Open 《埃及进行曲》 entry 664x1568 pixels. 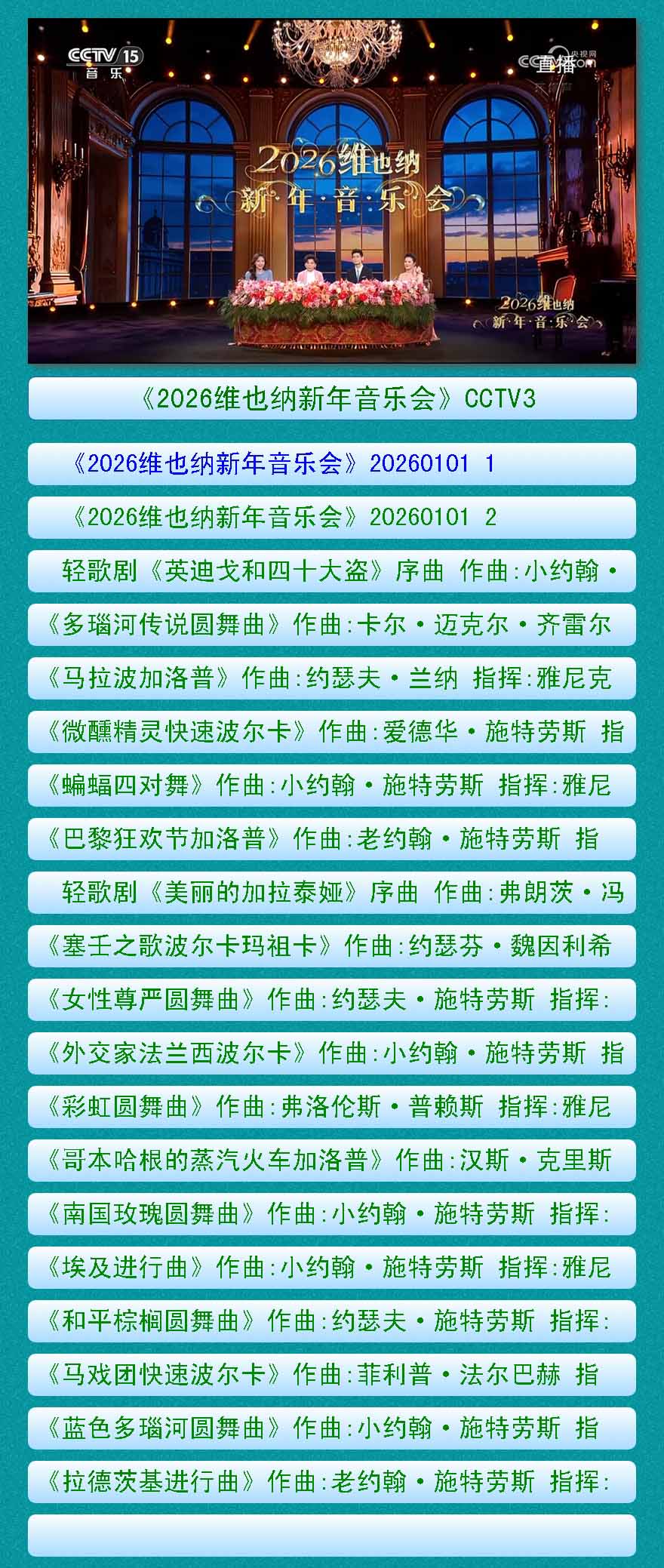[332, 1268]
